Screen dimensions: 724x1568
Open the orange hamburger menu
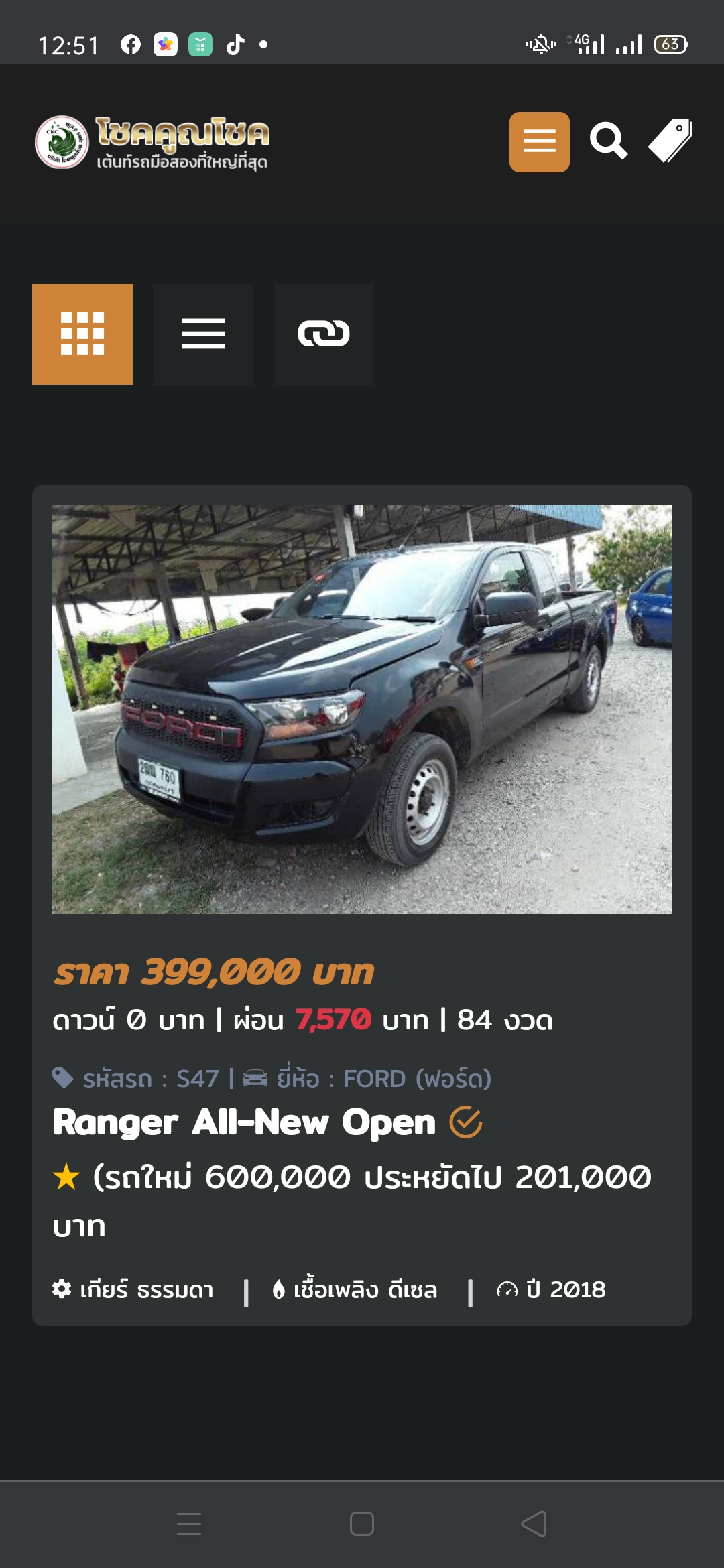tap(539, 142)
